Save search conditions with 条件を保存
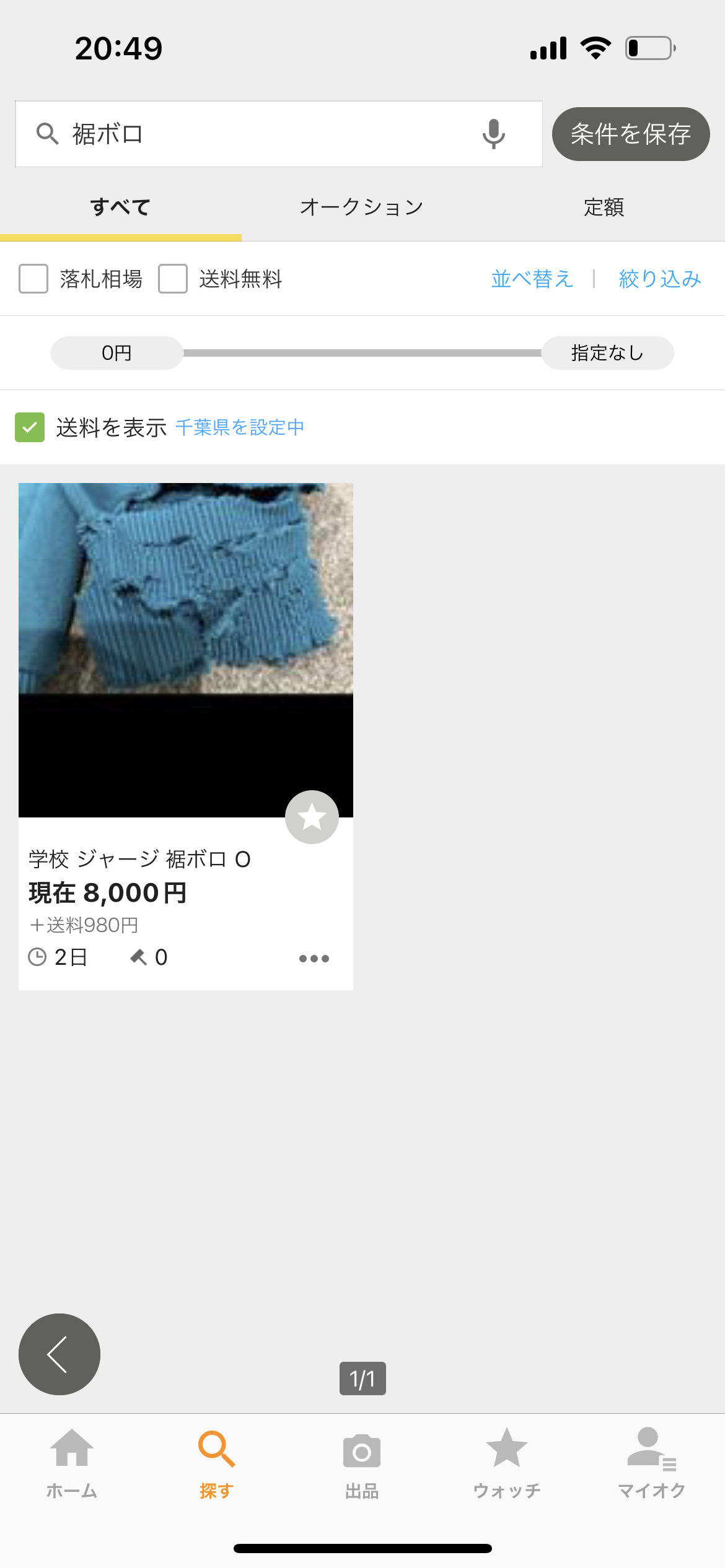Viewport: 725px width, 1568px height. click(630, 134)
